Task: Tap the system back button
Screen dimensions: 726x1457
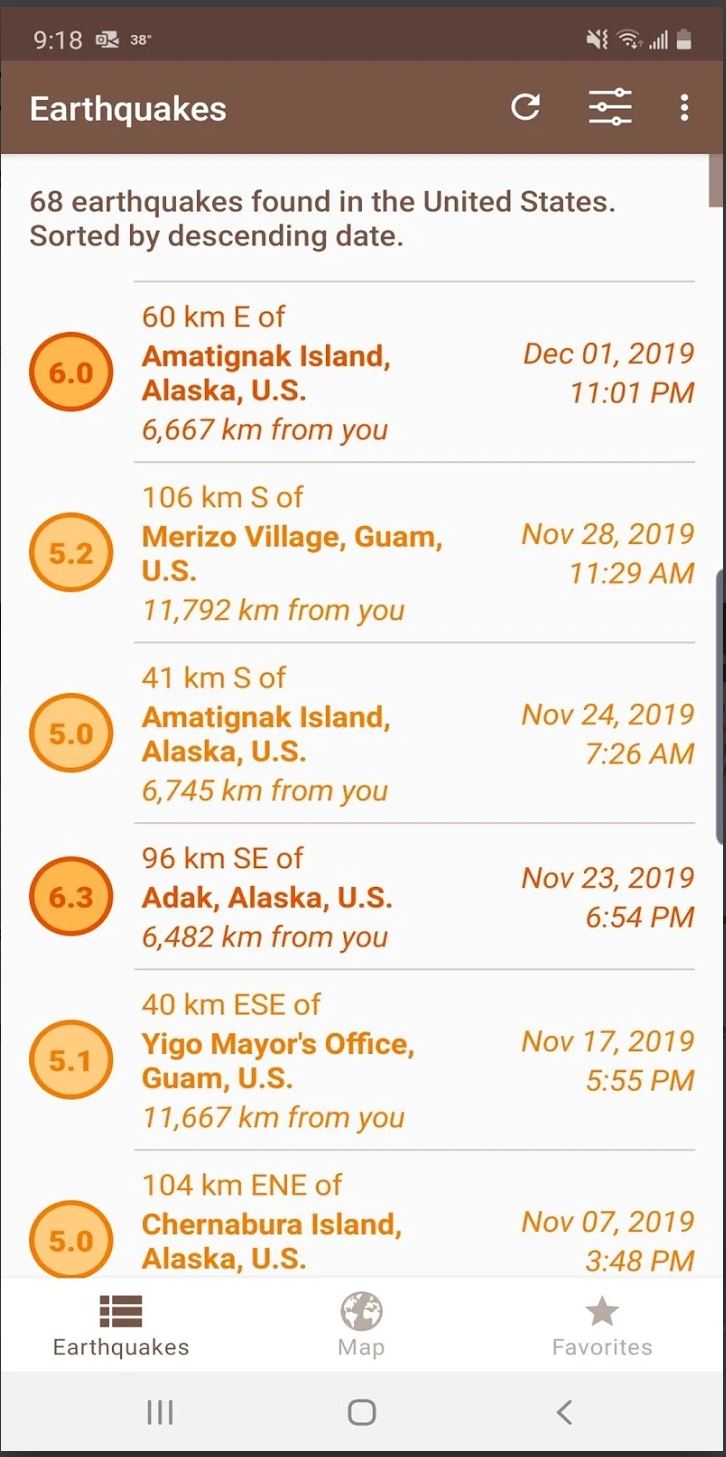Action: [564, 1412]
